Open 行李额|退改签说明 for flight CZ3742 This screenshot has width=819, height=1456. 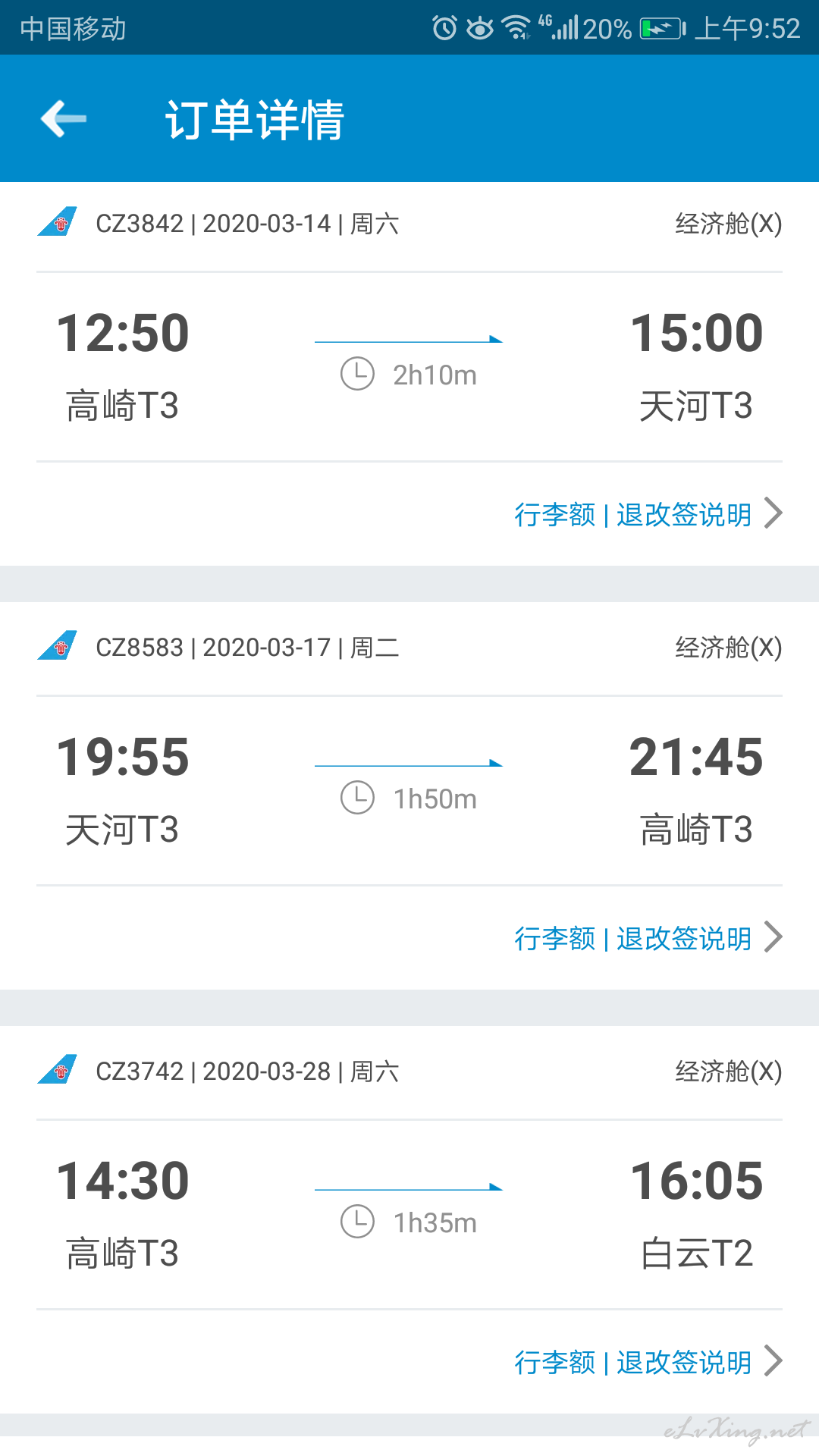coord(648,1362)
